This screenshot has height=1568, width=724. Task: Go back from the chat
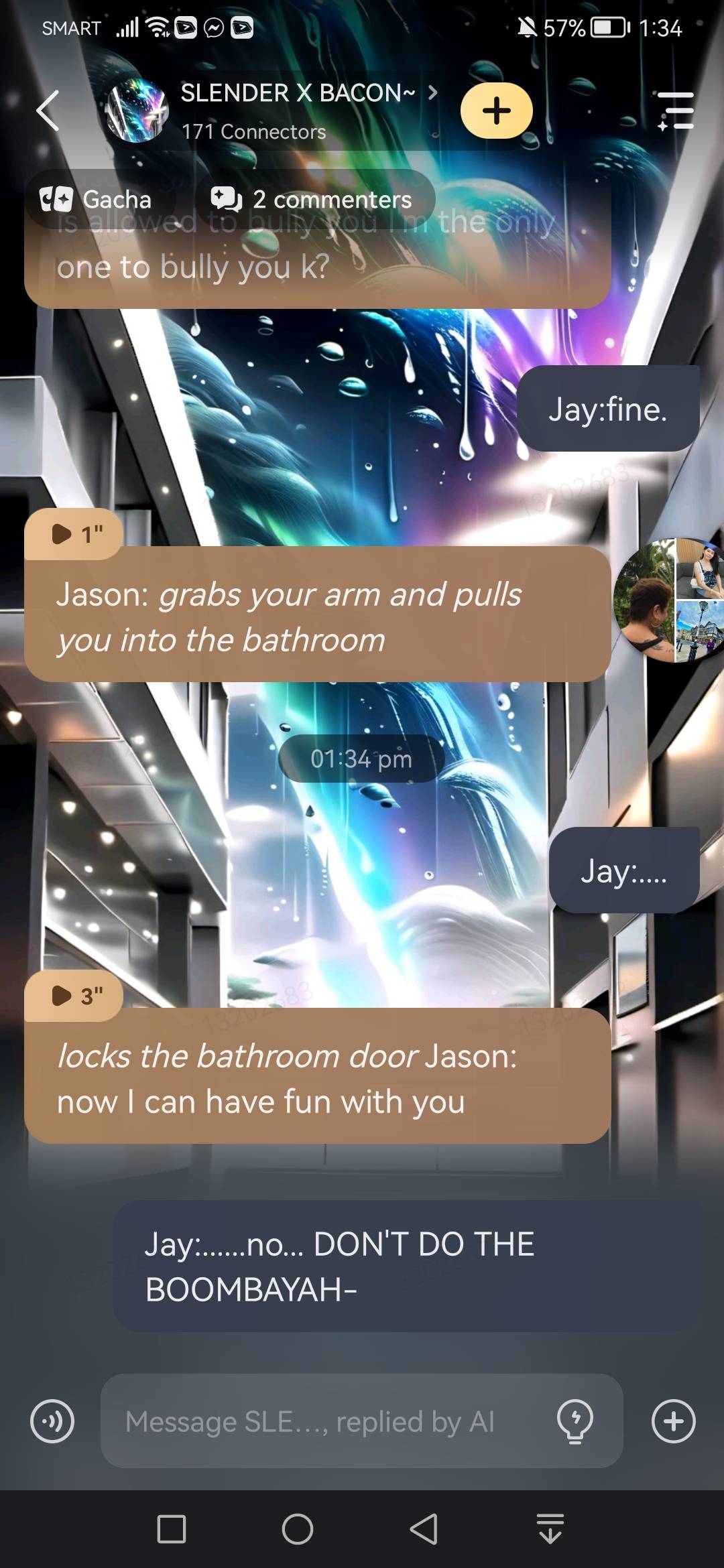(x=48, y=111)
